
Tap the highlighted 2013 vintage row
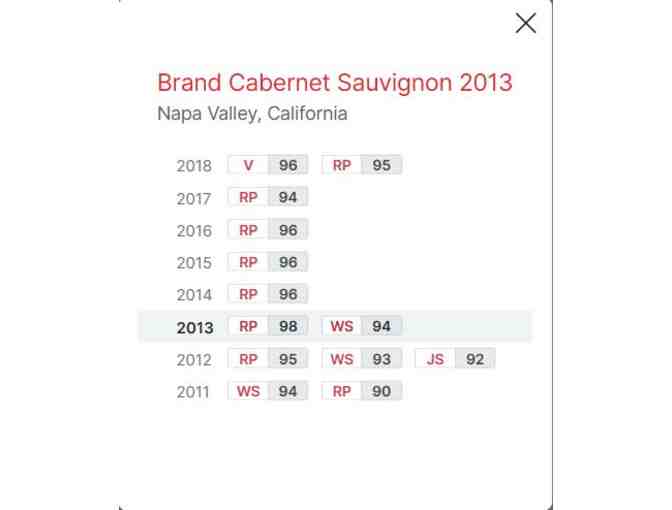[x=195, y=327]
